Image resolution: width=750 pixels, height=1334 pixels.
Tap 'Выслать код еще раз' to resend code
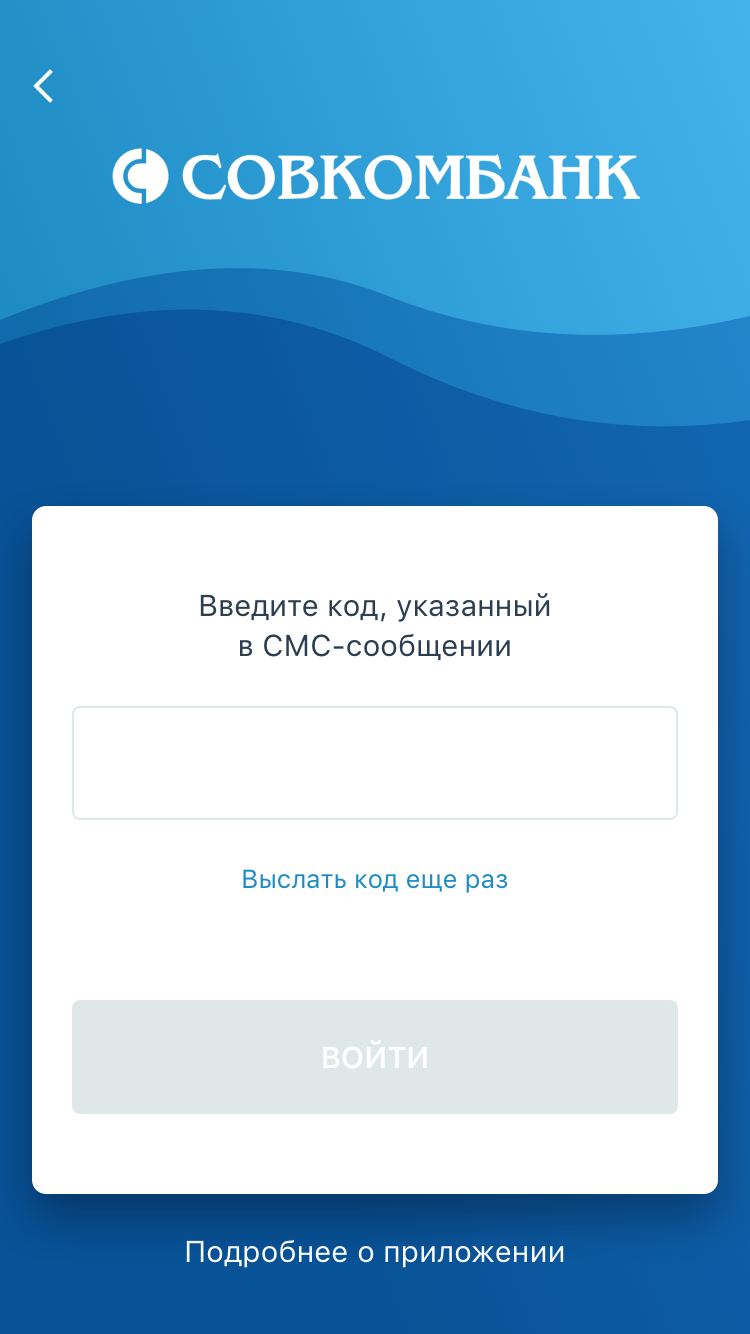(x=375, y=880)
